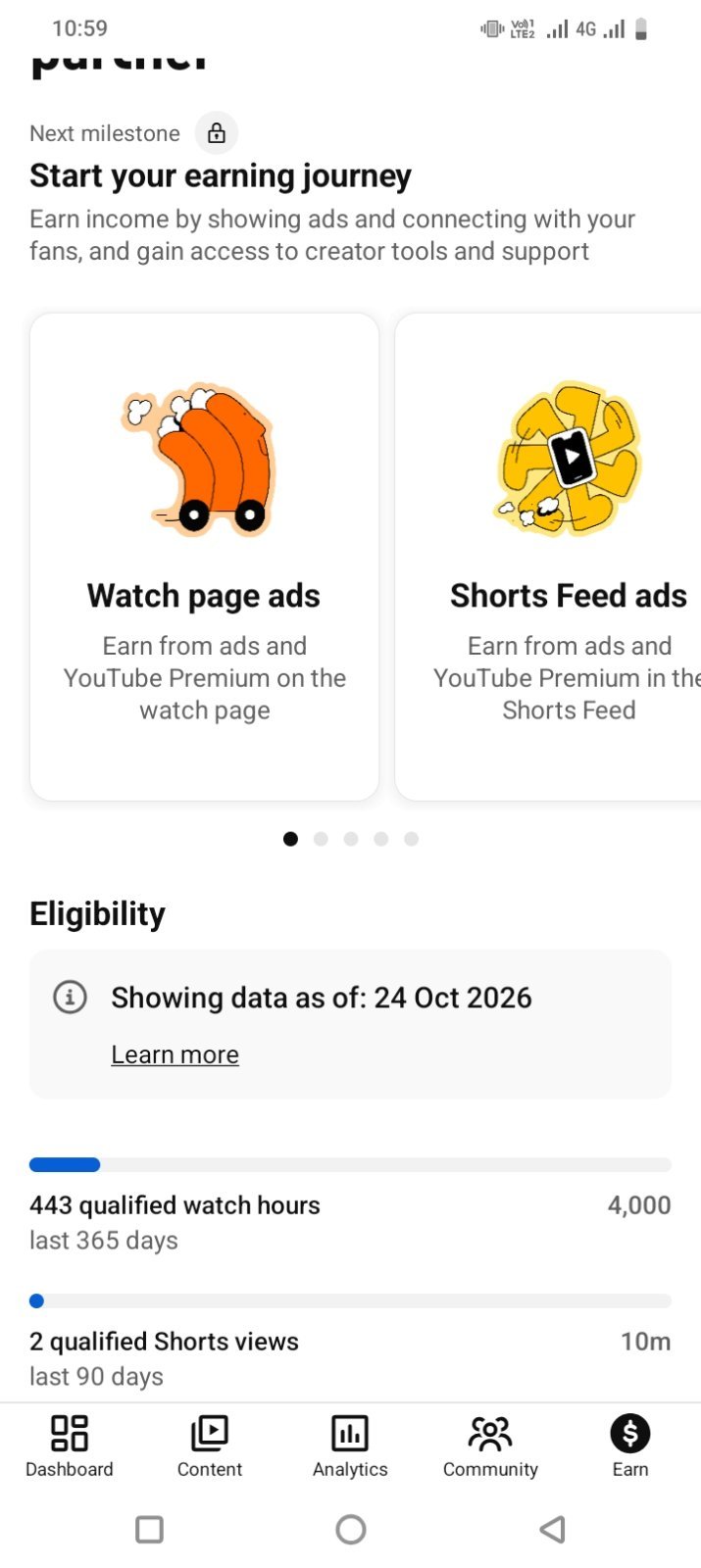This screenshot has width=701, height=1568.
Task: Tap the info icon in eligibility notice
Action: coord(70,998)
